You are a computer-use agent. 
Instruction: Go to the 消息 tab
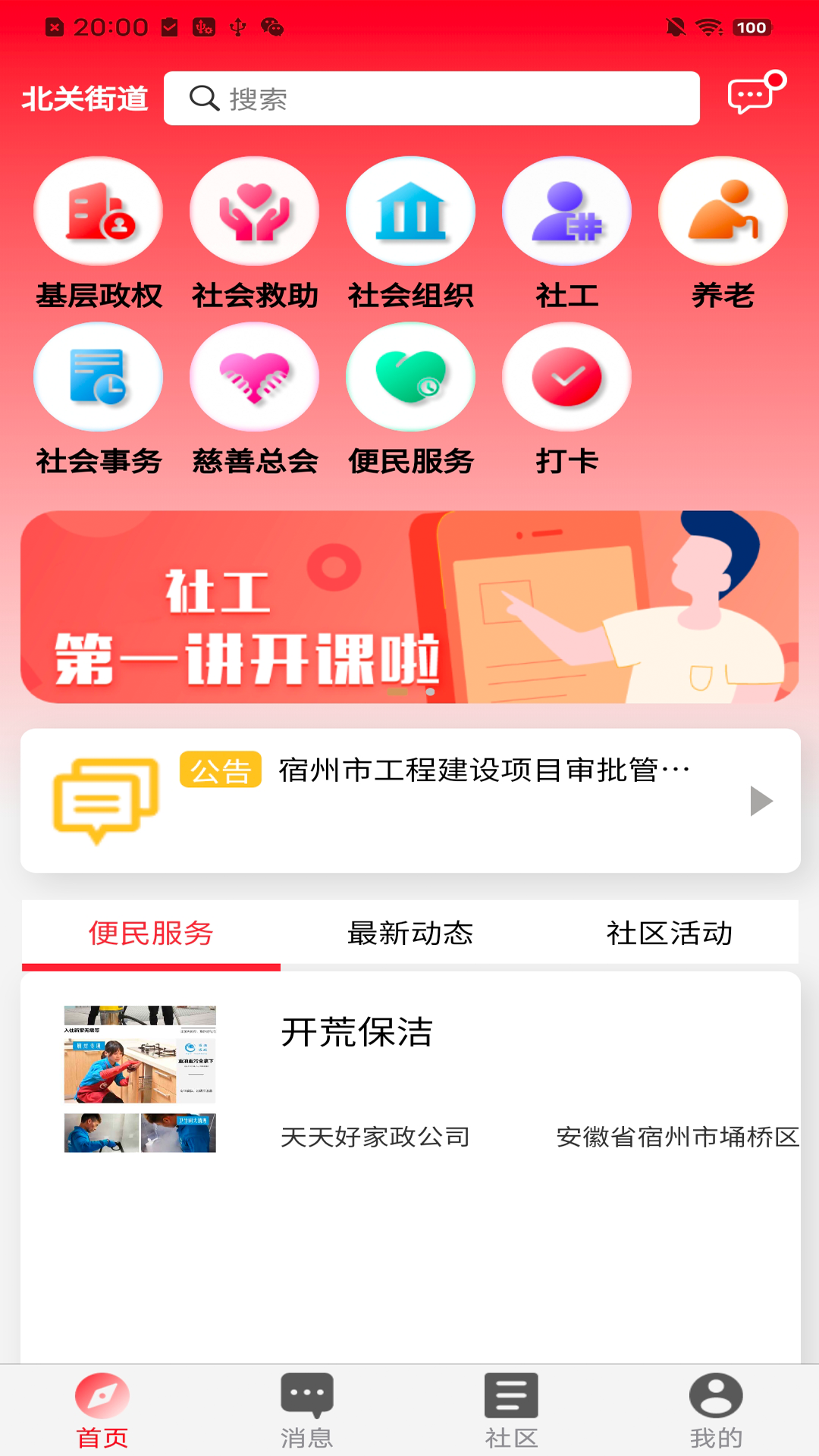click(x=306, y=1410)
